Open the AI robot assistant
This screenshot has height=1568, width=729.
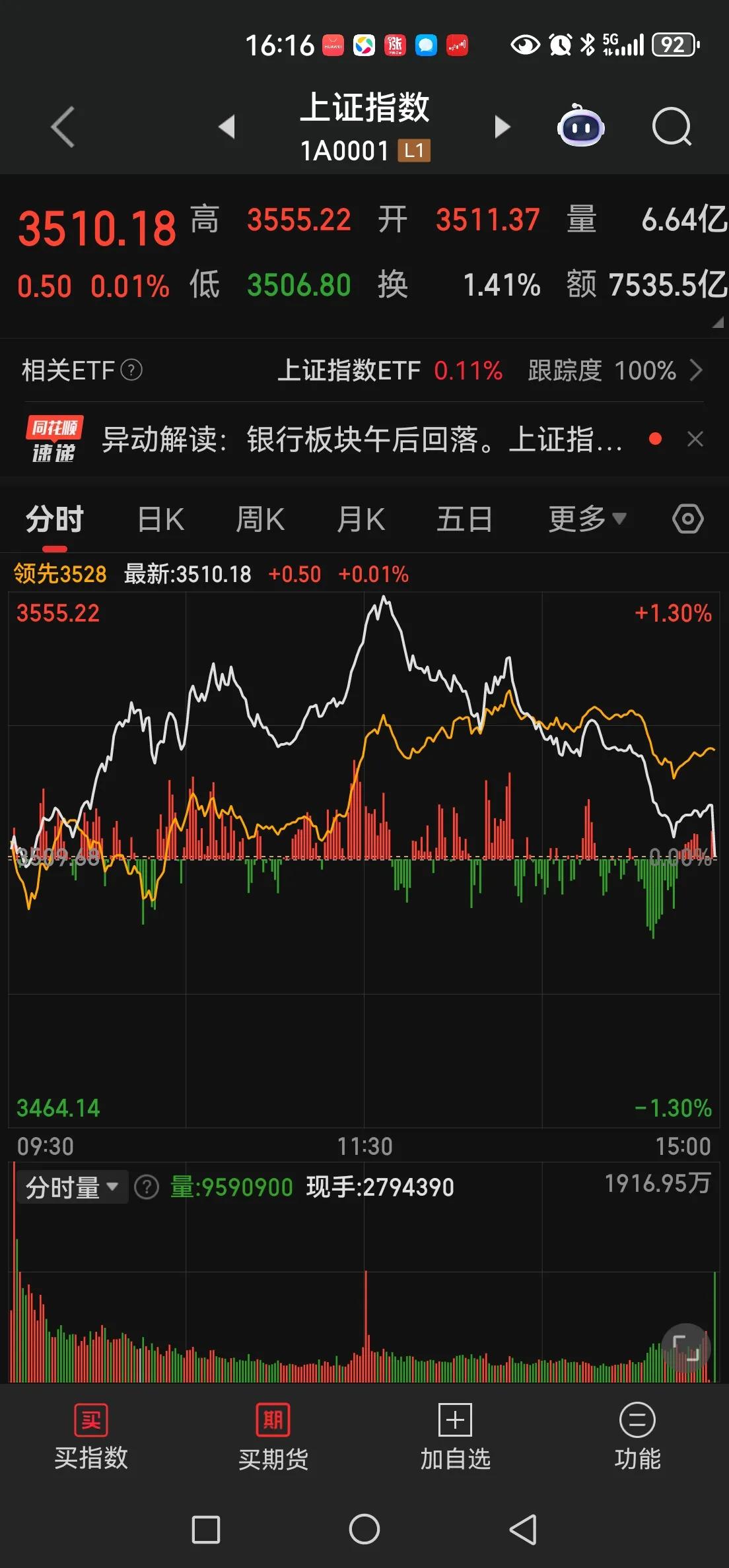(x=580, y=126)
